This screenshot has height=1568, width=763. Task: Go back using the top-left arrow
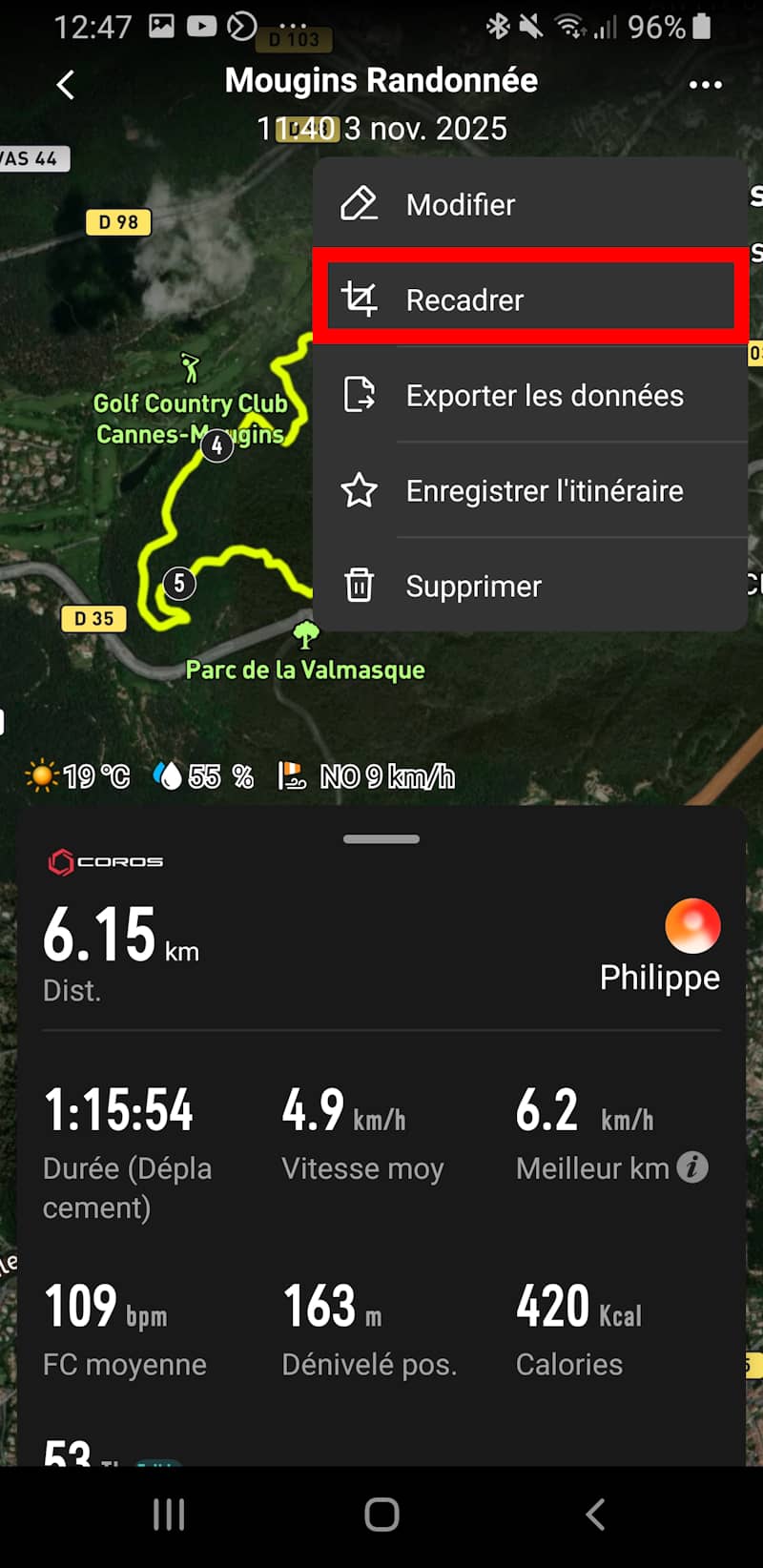pos(65,85)
